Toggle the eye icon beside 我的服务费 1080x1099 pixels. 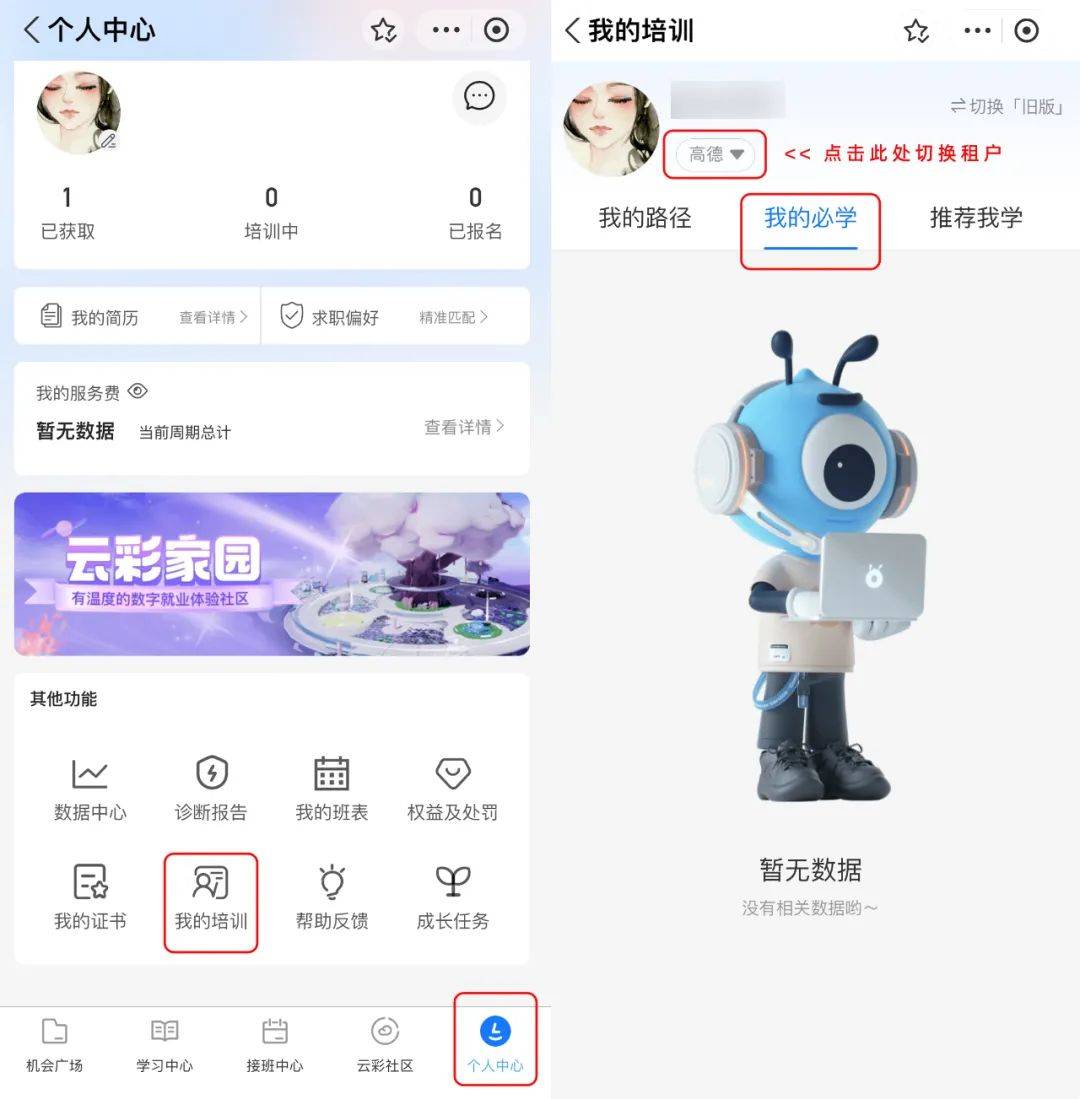(138, 391)
